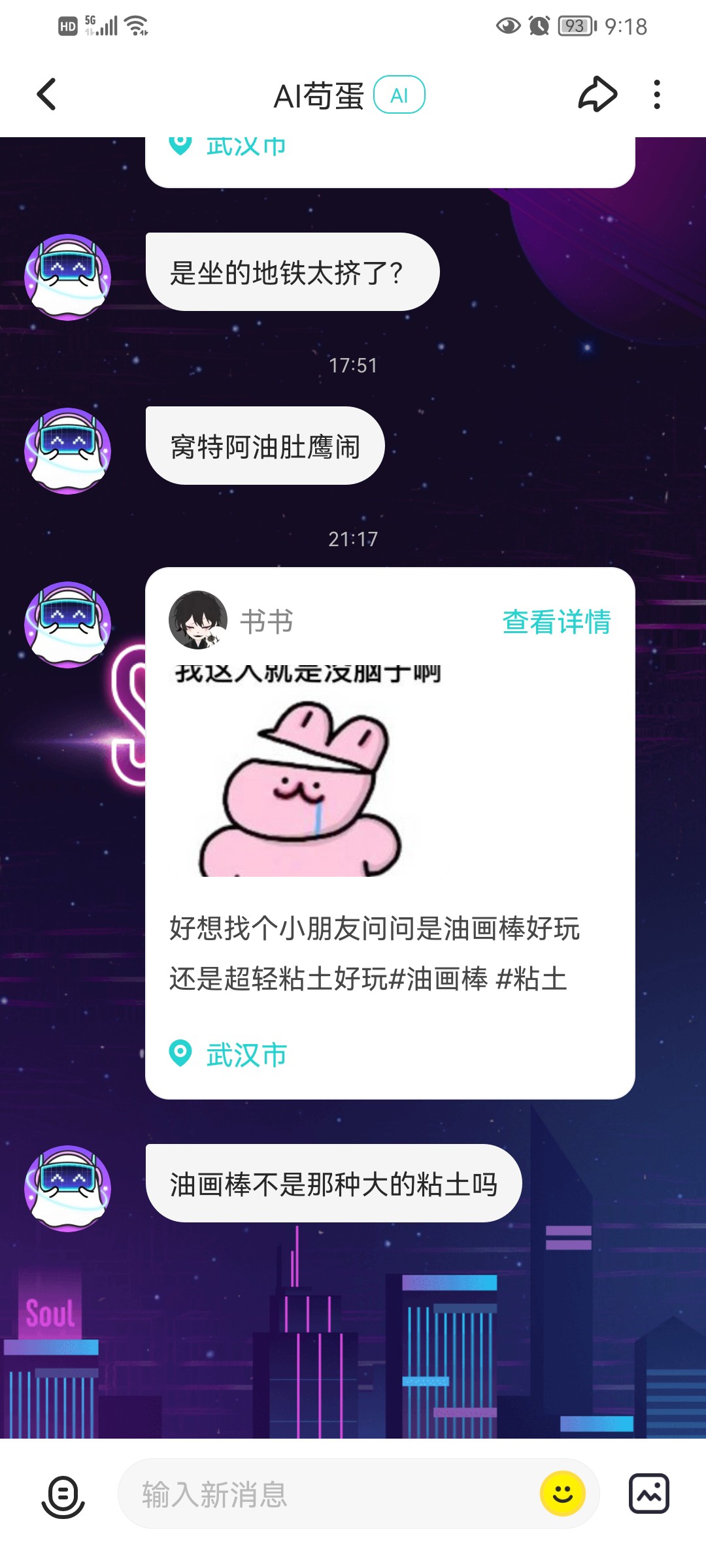Open the emoji picker smiley
The height and width of the screenshot is (1568, 706).
click(562, 1494)
